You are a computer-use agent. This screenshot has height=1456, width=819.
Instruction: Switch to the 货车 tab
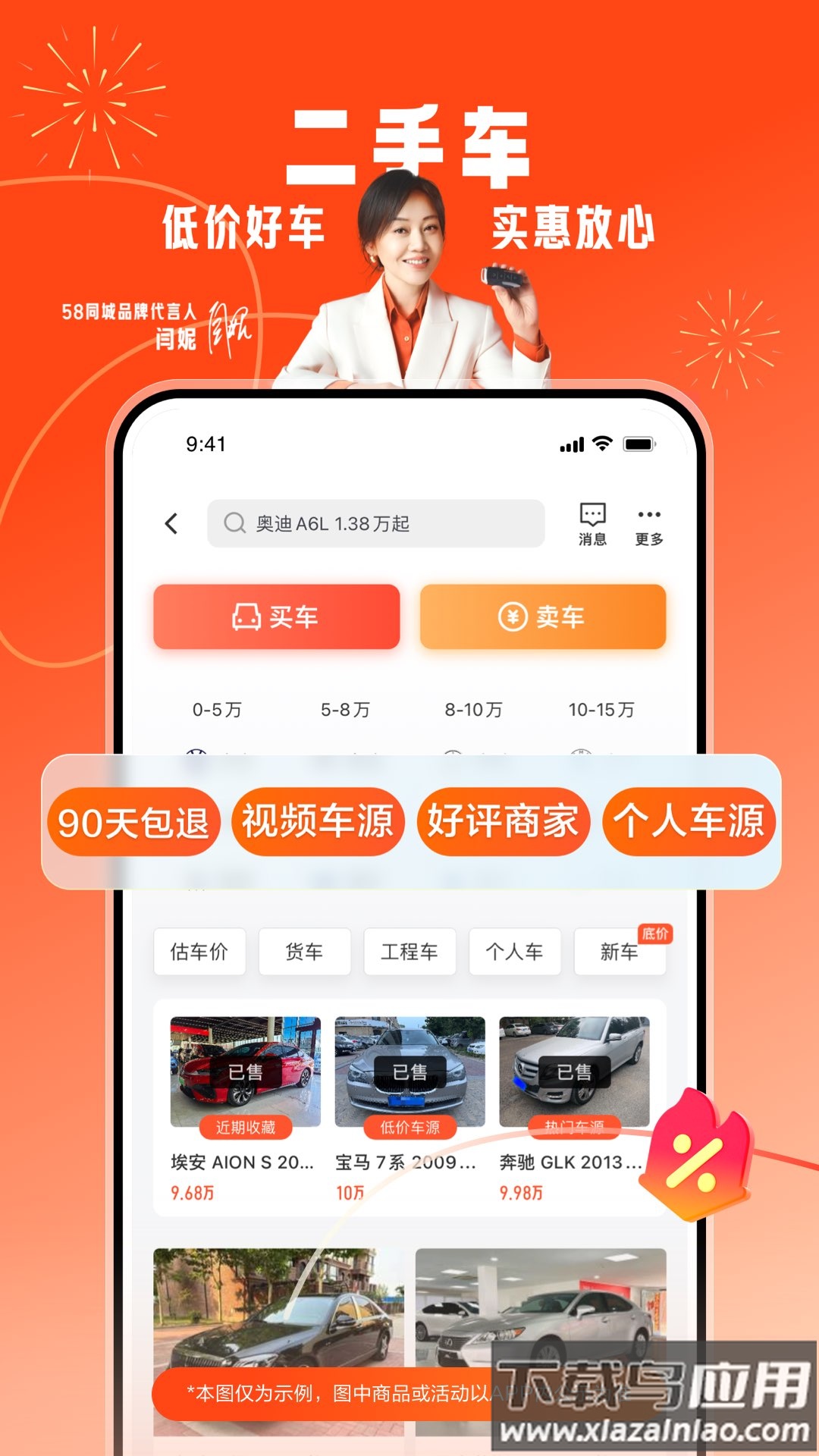pyautogui.click(x=306, y=952)
